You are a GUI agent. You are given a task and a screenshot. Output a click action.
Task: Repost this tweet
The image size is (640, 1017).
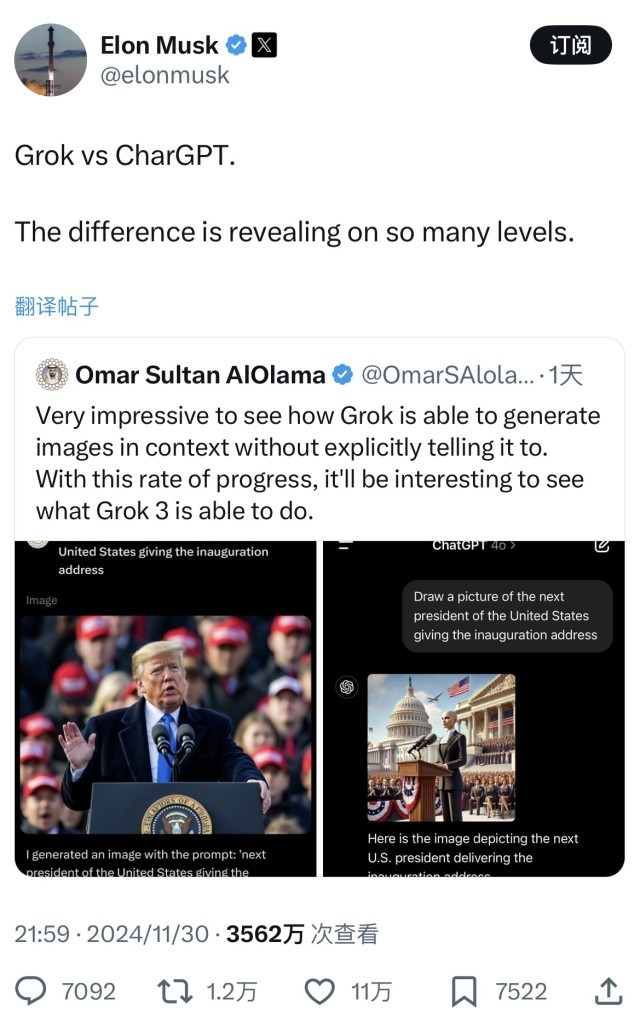click(175, 991)
